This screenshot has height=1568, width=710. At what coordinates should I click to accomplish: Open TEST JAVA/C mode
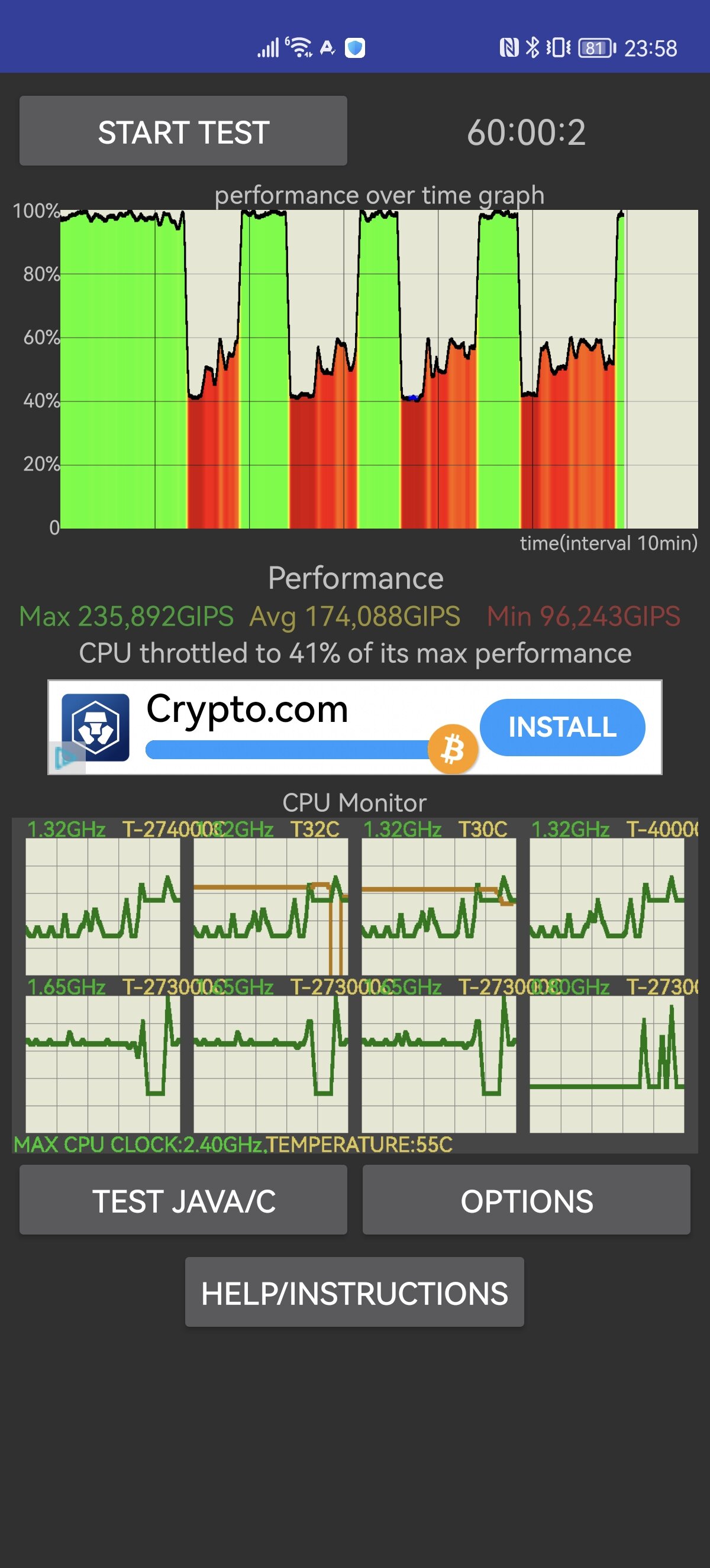coord(183,1200)
